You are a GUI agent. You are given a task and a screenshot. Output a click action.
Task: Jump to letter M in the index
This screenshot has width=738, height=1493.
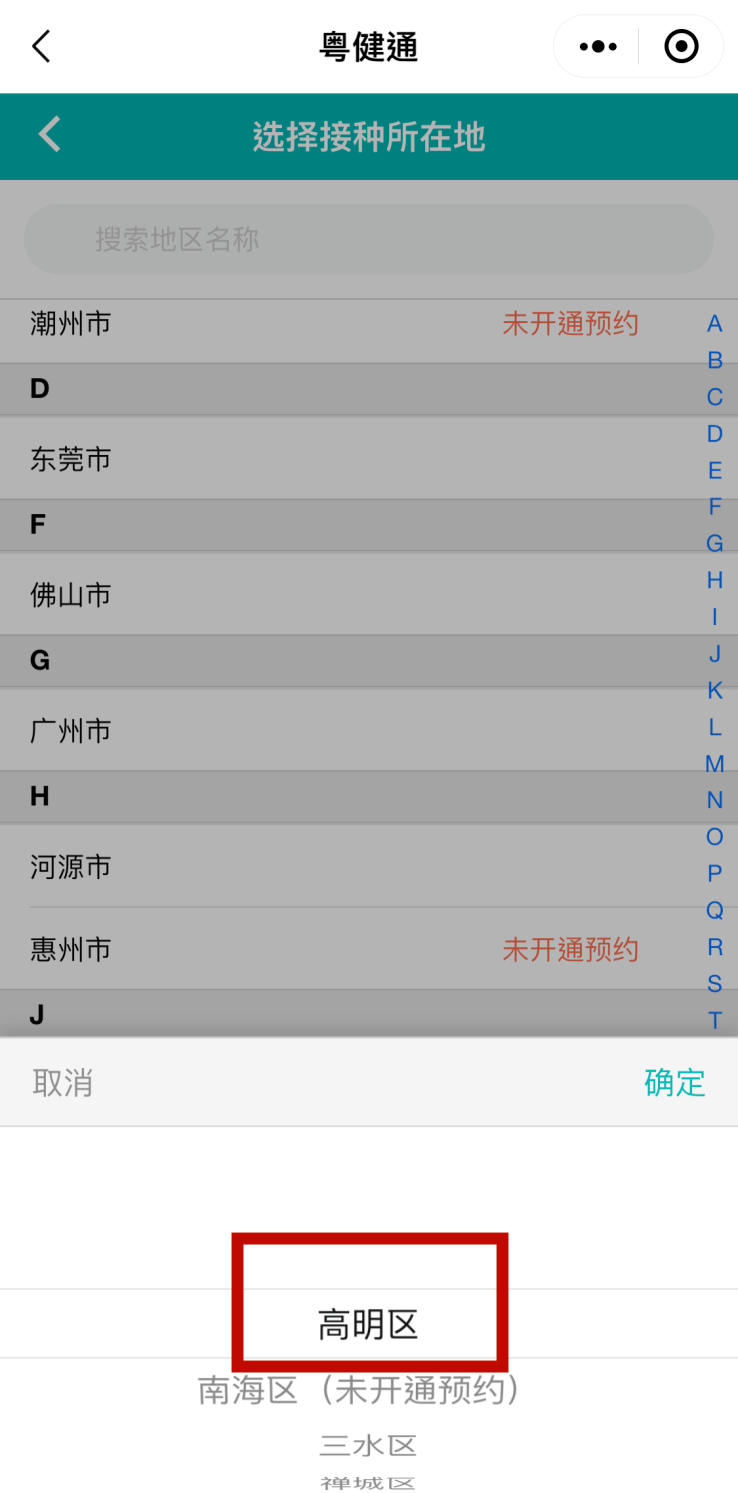tap(714, 764)
